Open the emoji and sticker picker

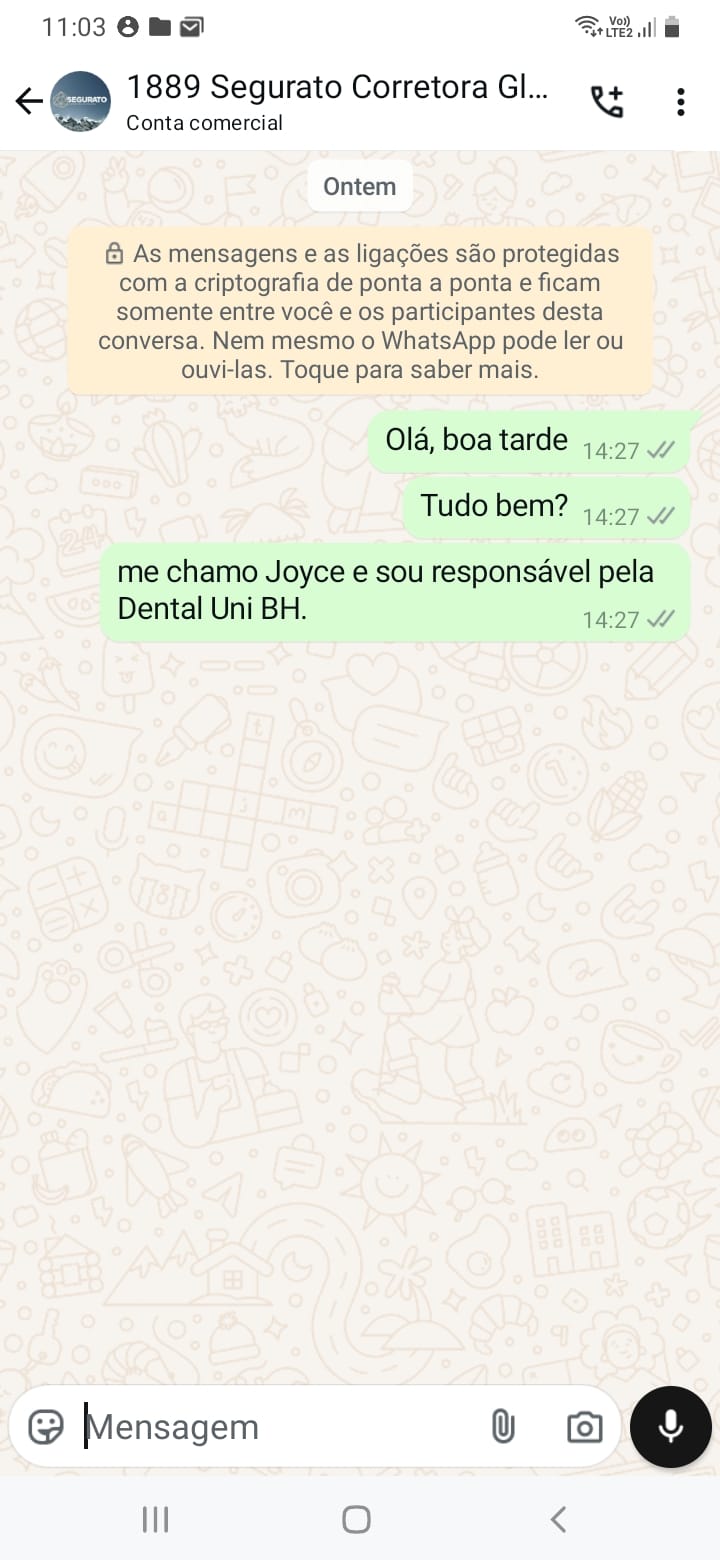pyautogui.click(x=46, y=1427)
